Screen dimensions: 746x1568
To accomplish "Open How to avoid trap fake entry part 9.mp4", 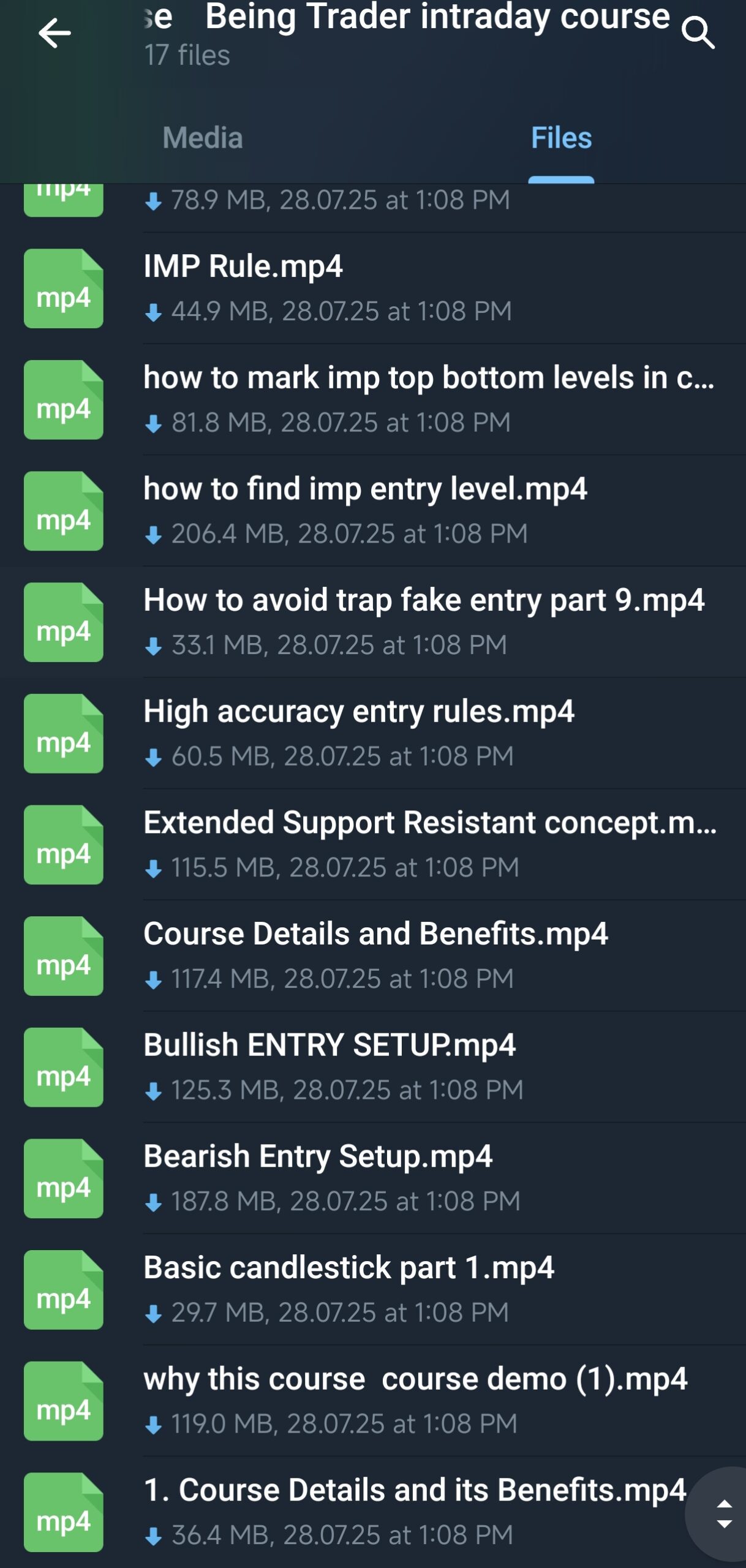I will [x=424, y=603].
